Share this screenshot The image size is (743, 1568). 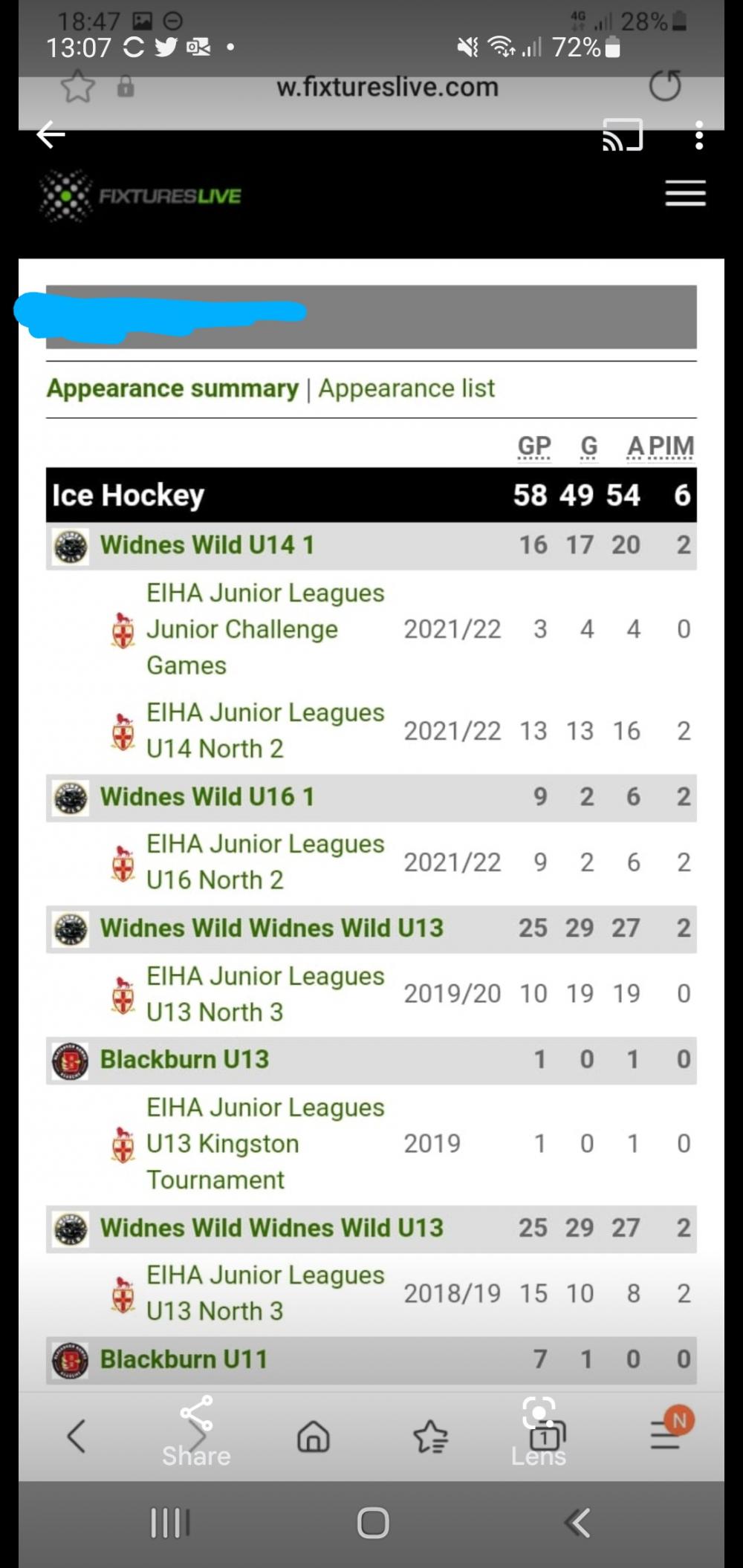(x=196, y=1431)
